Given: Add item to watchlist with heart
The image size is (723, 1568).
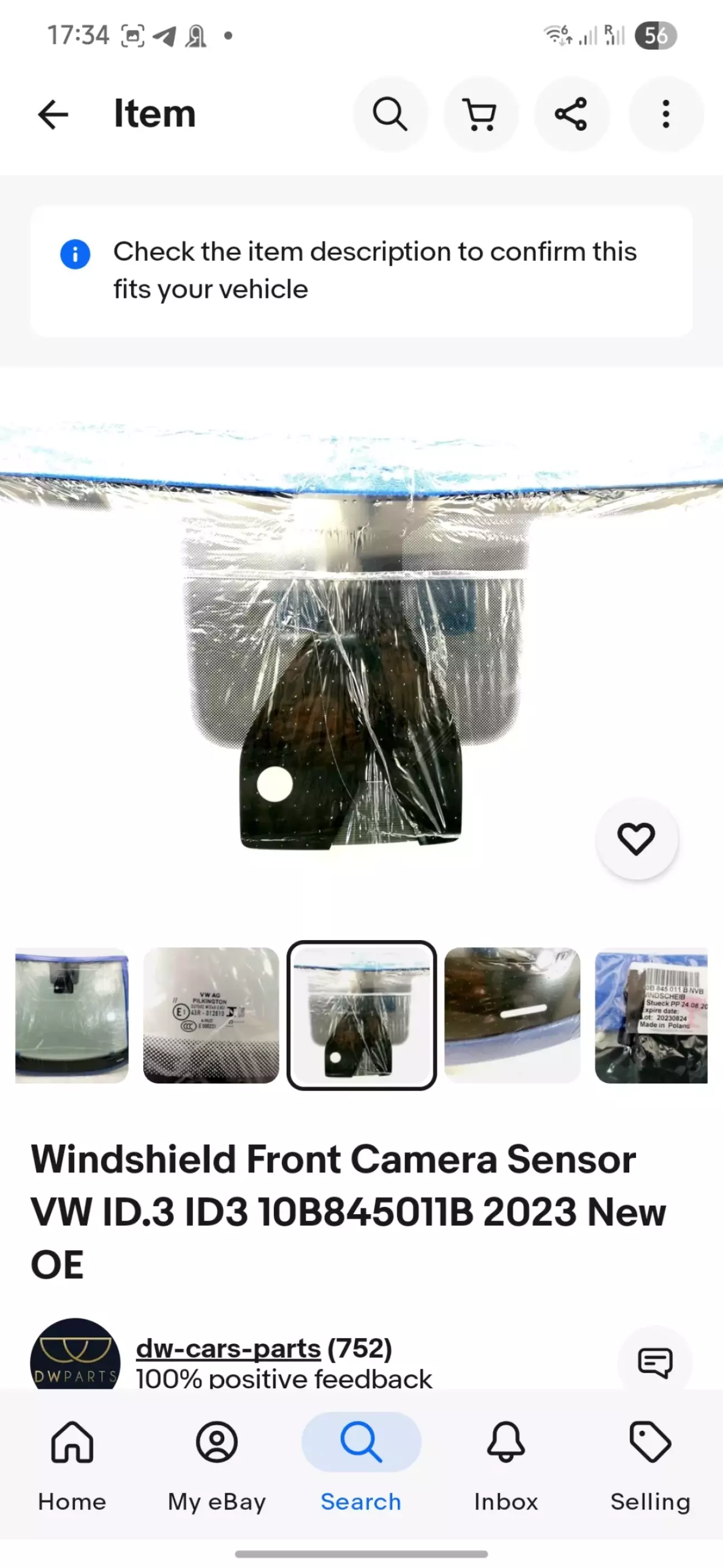Looking at the screenshot, I should point(636,838).
